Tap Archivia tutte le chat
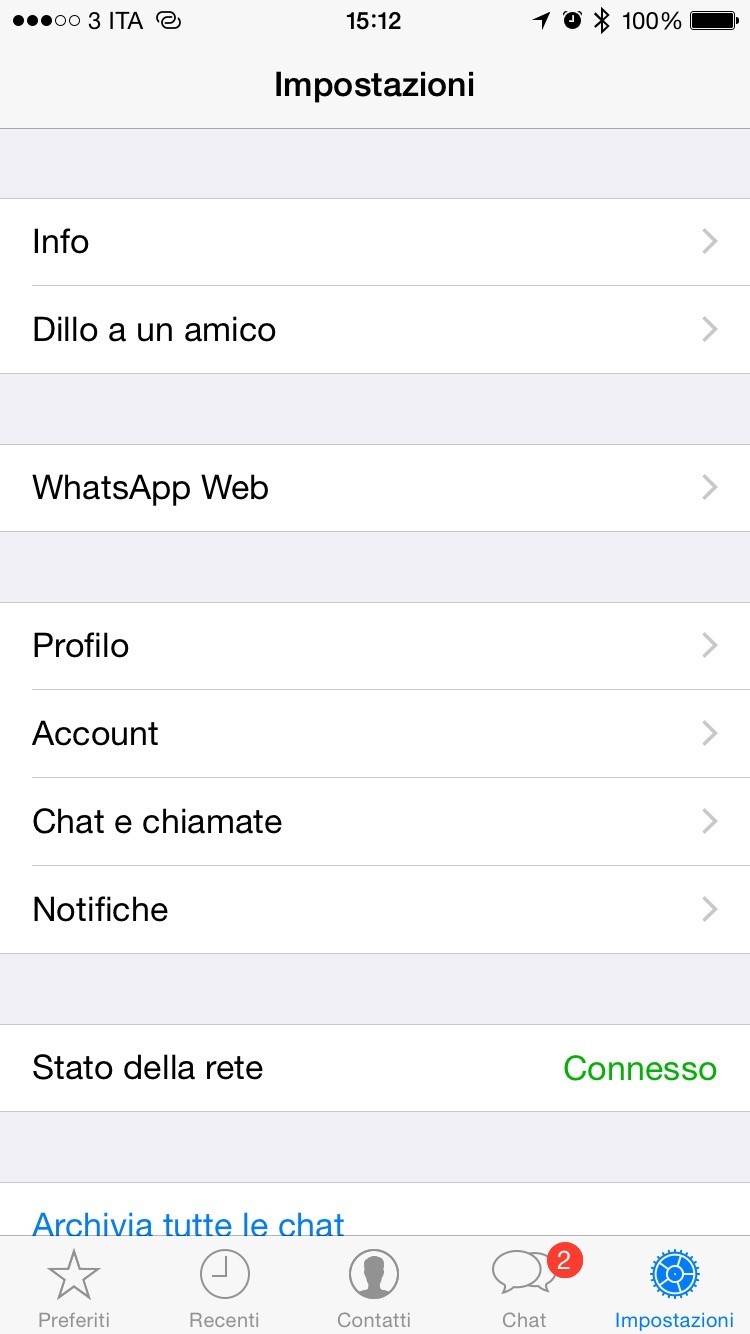 (189, 1222)
